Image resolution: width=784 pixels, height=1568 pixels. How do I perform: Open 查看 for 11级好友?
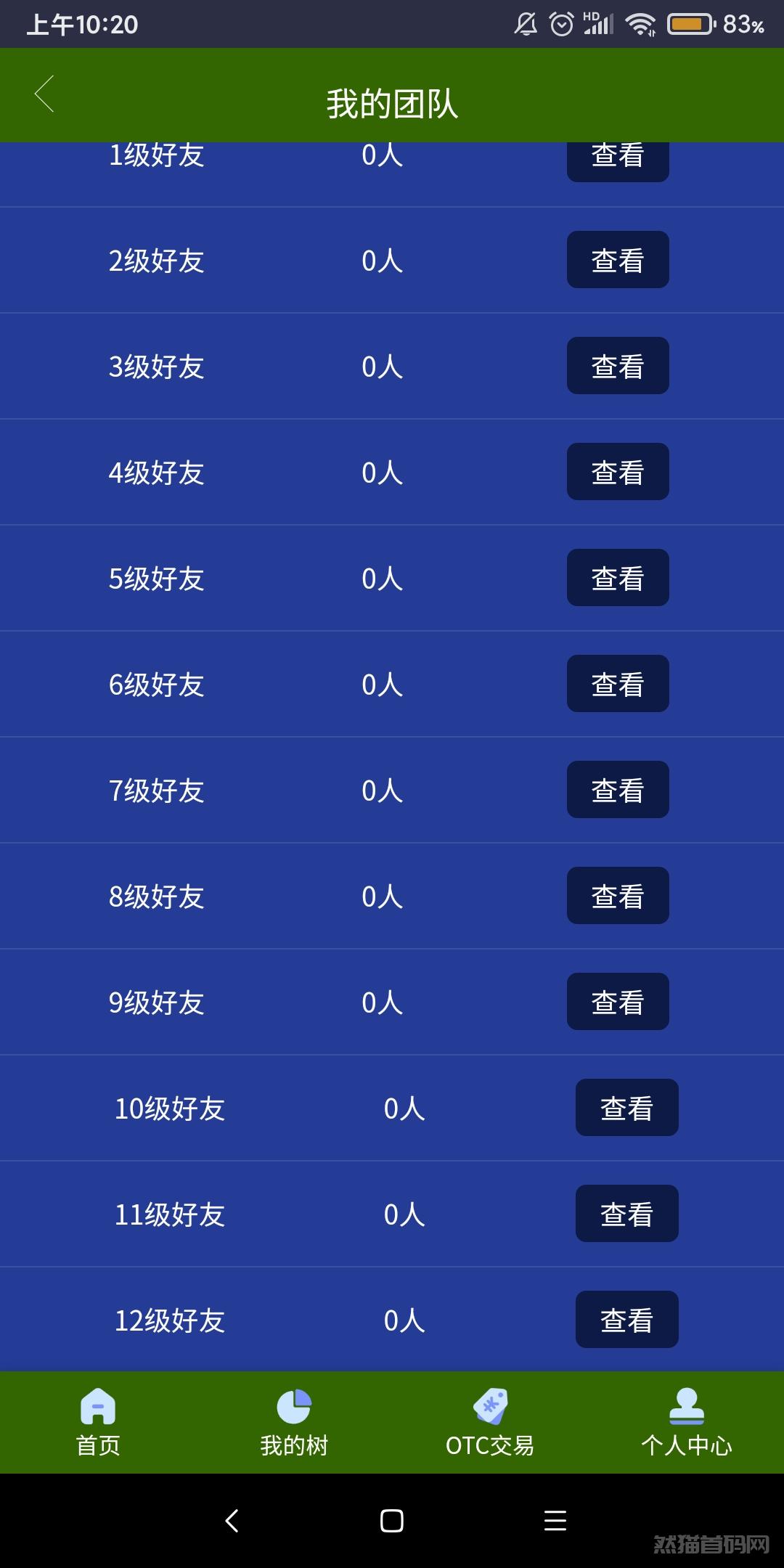[627, 1214]
